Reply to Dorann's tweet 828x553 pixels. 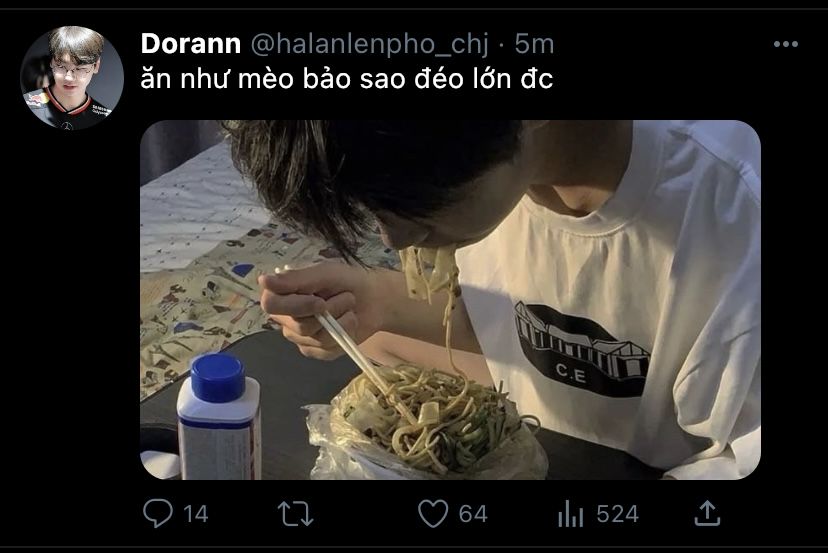coord(158,513)
